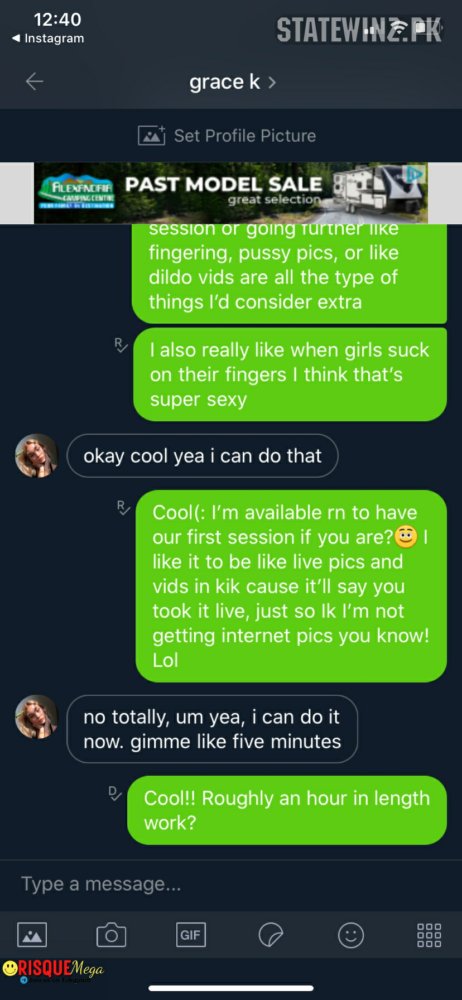Open the photo gallery picker
This screenshot has width=462, height=1000.
click(x=31, y=936)
